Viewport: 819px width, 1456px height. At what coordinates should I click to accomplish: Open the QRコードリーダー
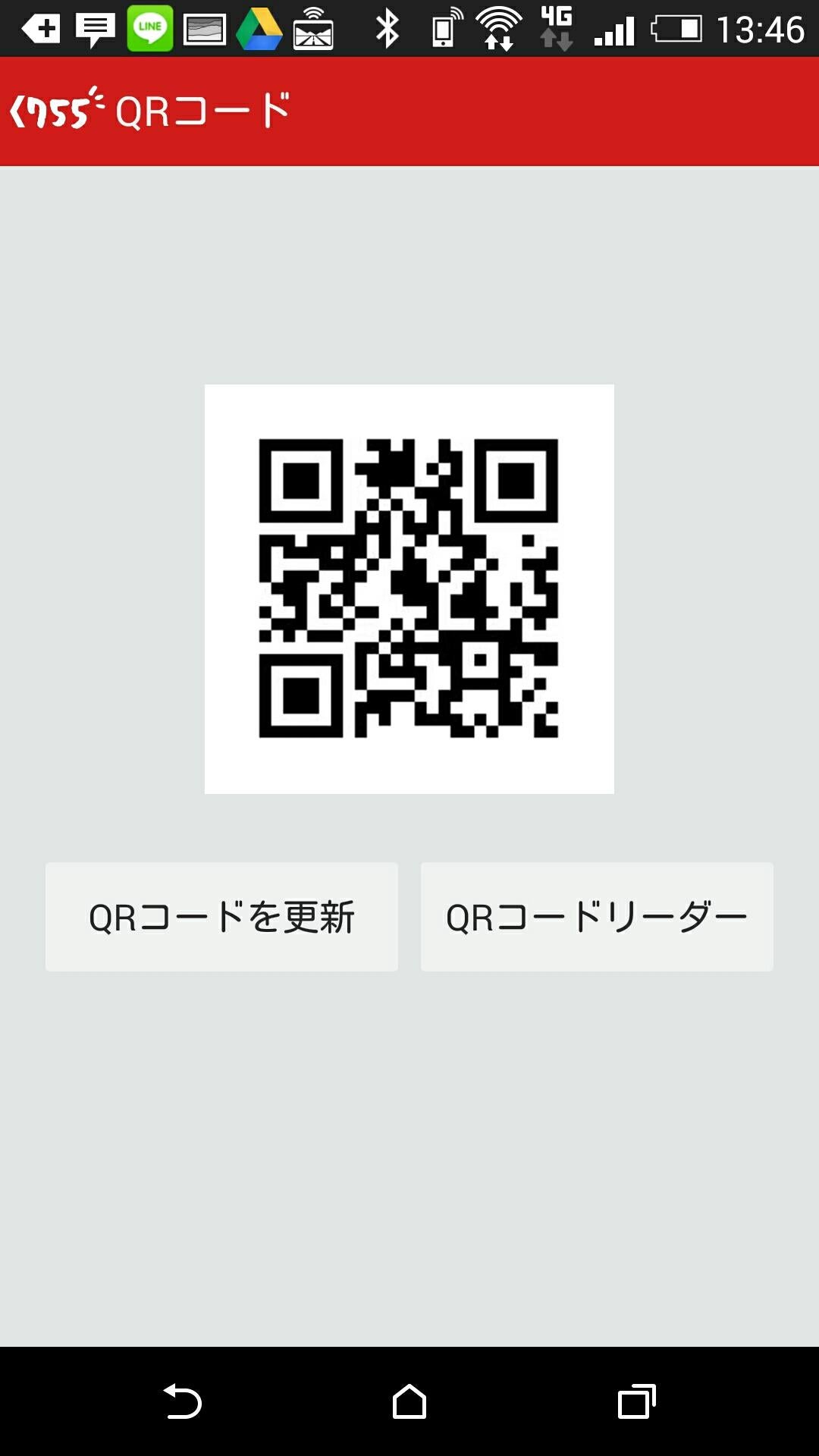597,916
